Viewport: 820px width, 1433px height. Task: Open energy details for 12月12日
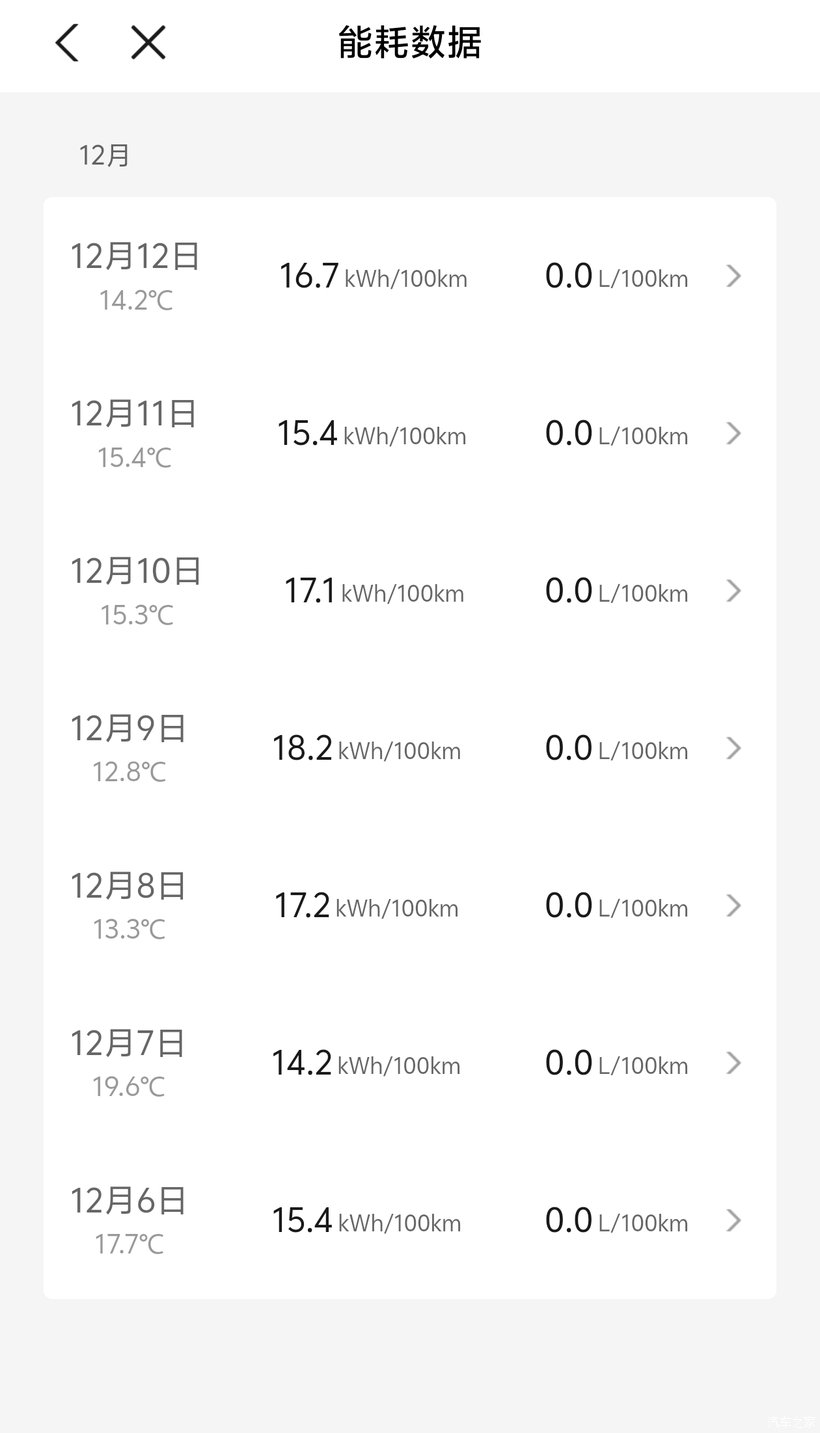pyautogui.click(x=409, y=276)
